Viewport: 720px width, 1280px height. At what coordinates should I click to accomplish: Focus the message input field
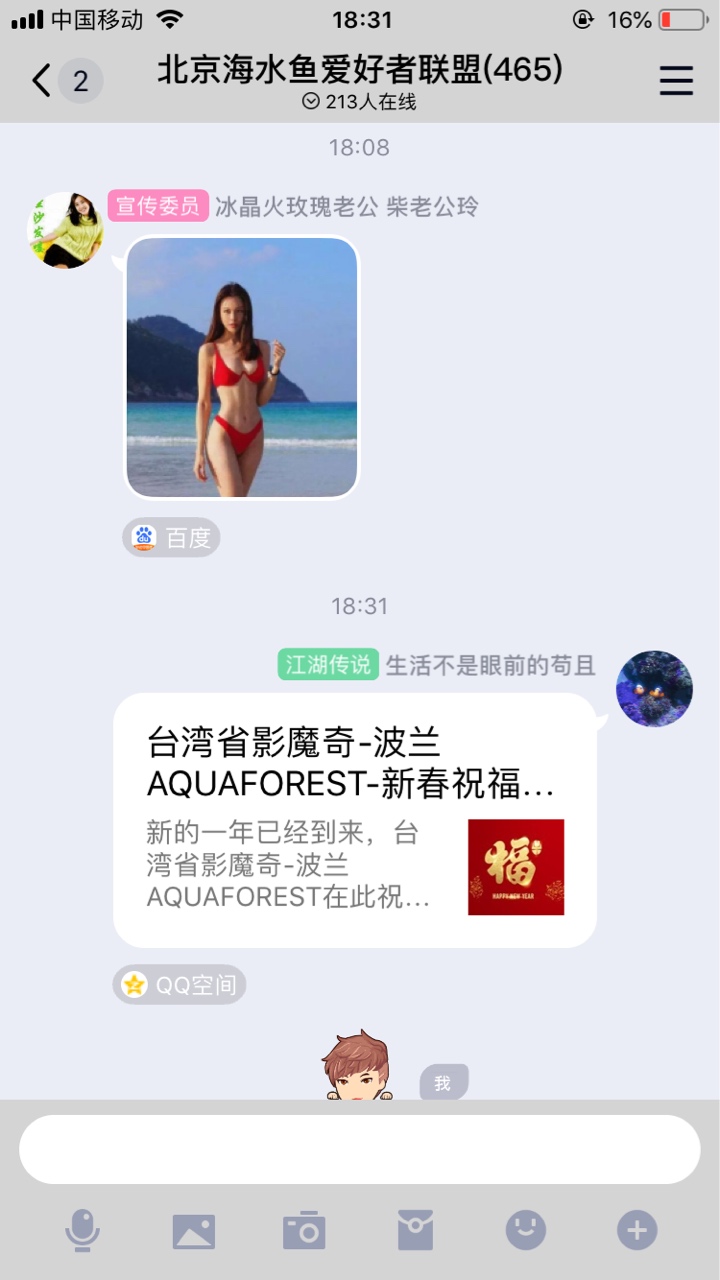click(360, 1150)
